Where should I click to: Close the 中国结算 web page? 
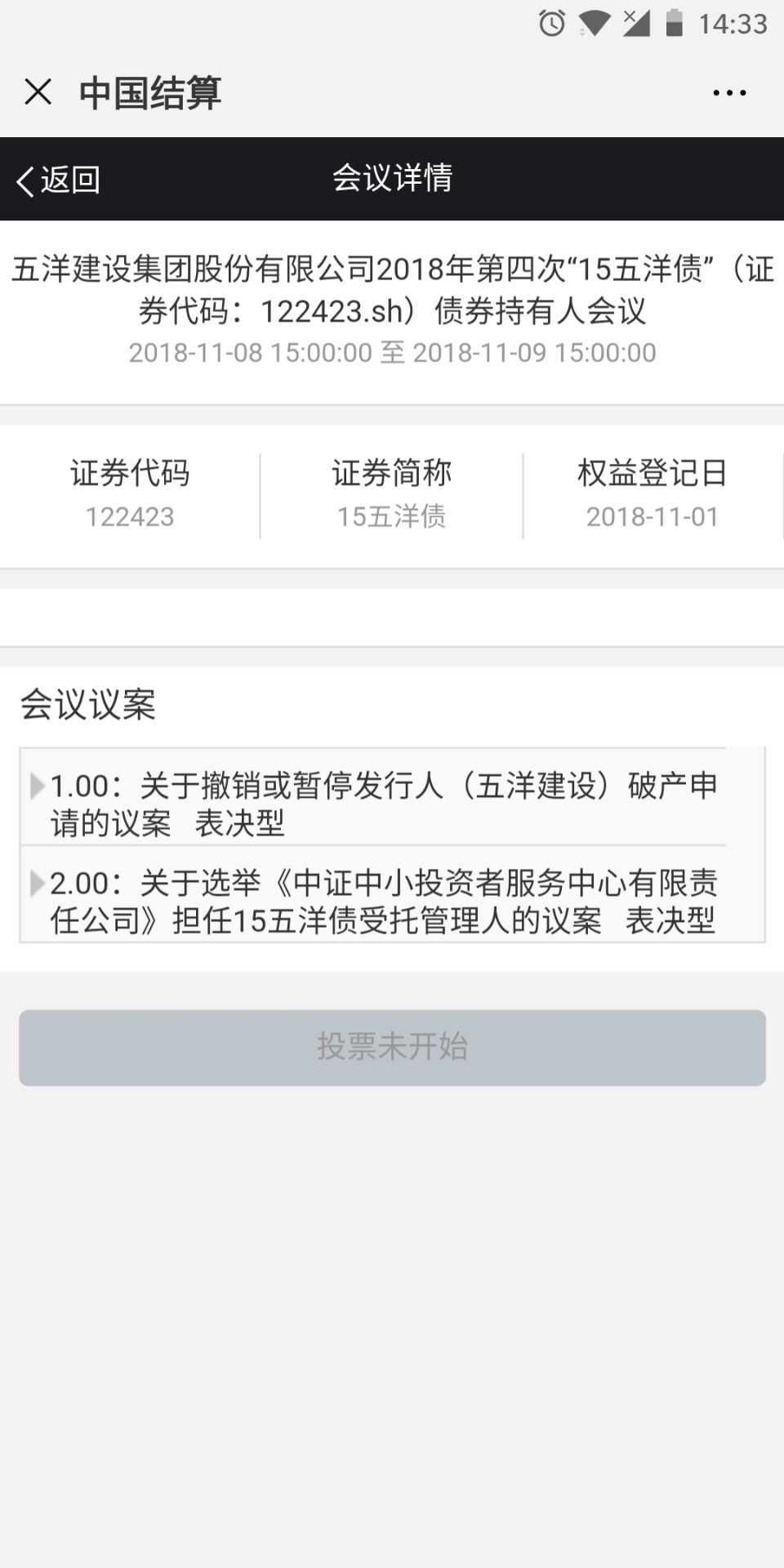click(x=38, y=92)
